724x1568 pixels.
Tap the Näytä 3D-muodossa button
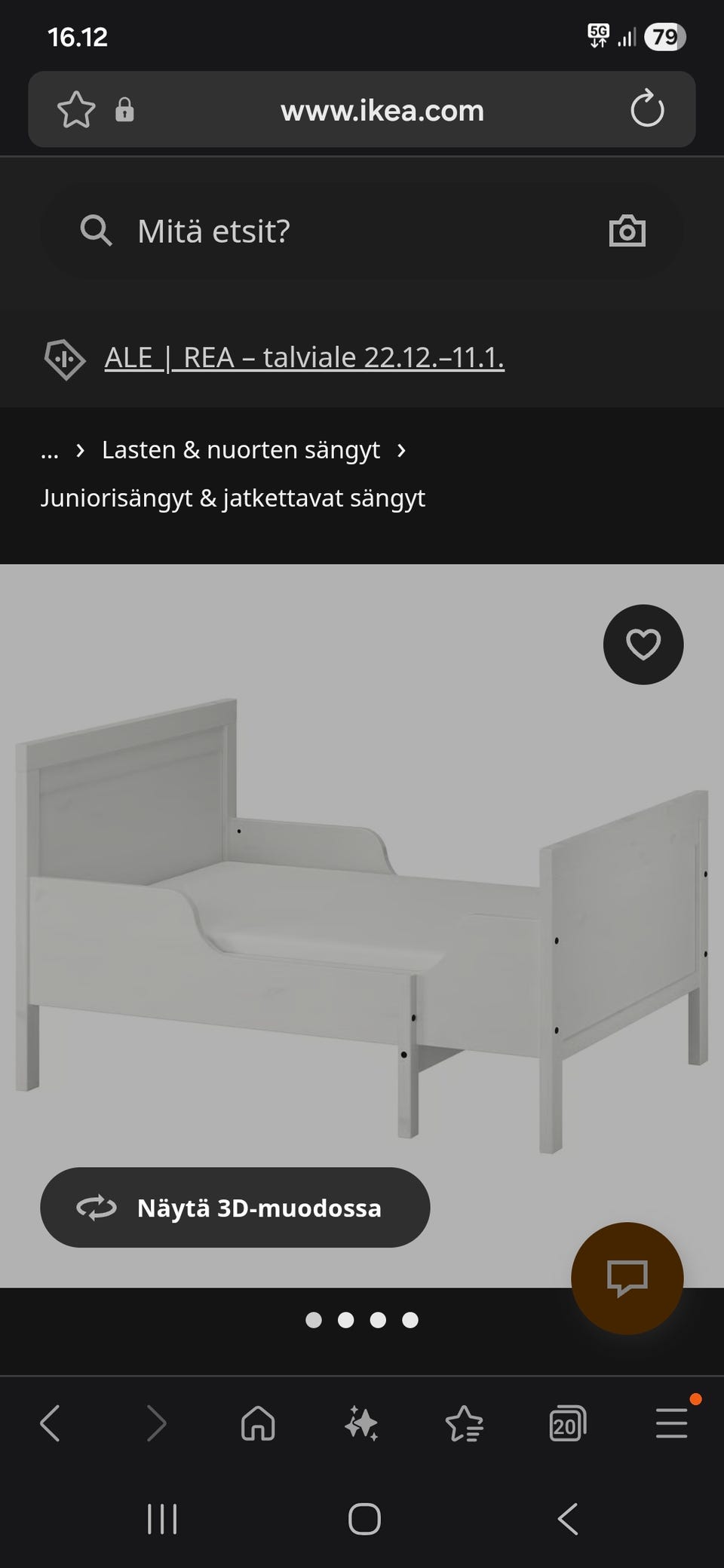235,1208
